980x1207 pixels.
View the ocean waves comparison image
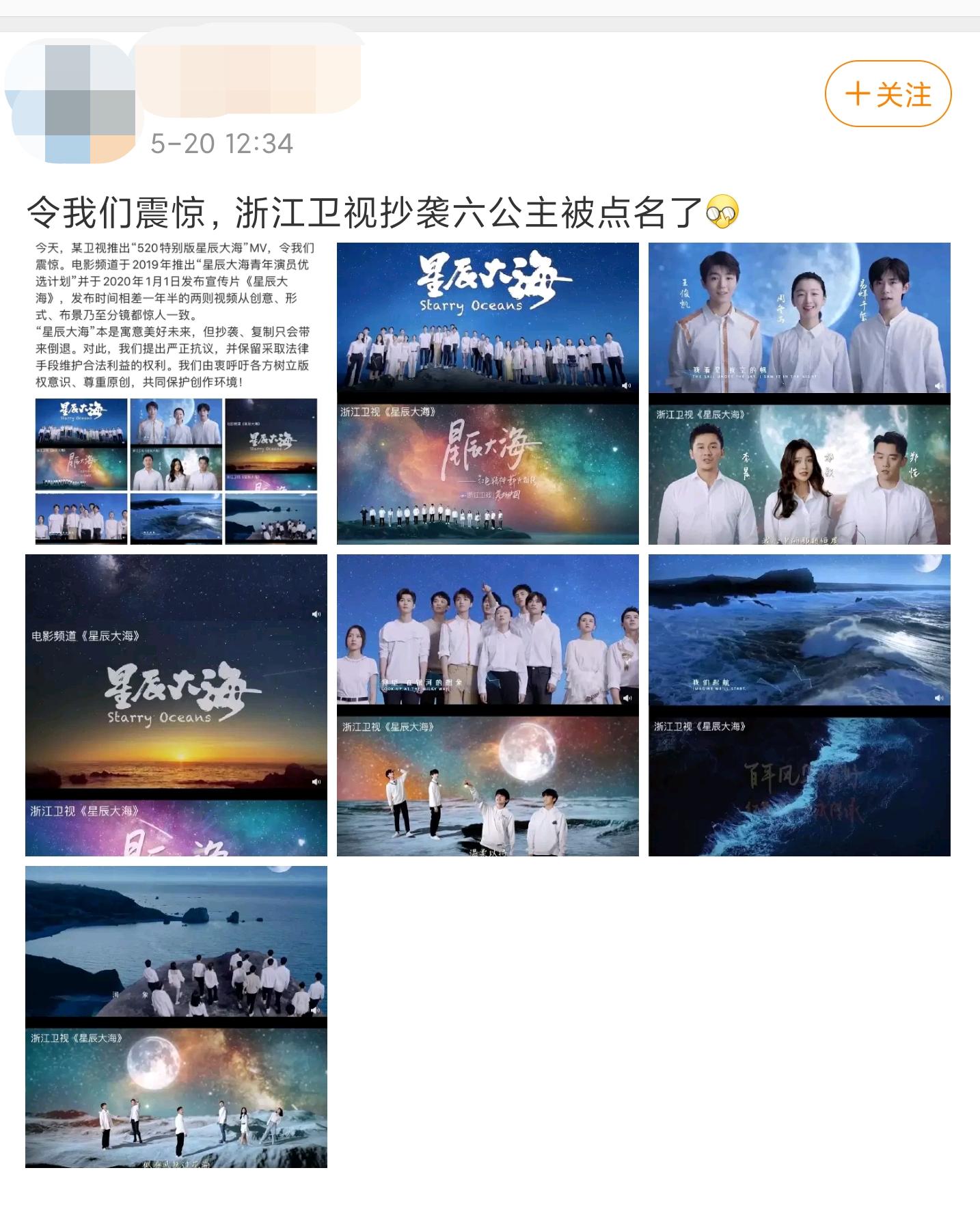tap(799, 705)
